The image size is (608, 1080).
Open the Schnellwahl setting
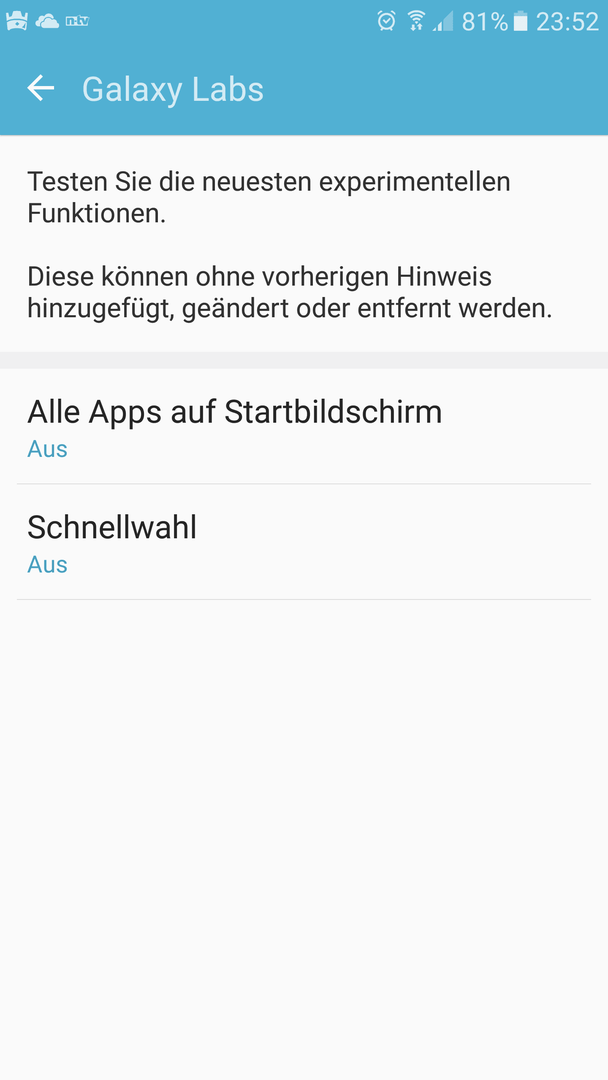(x=304, y=542)
